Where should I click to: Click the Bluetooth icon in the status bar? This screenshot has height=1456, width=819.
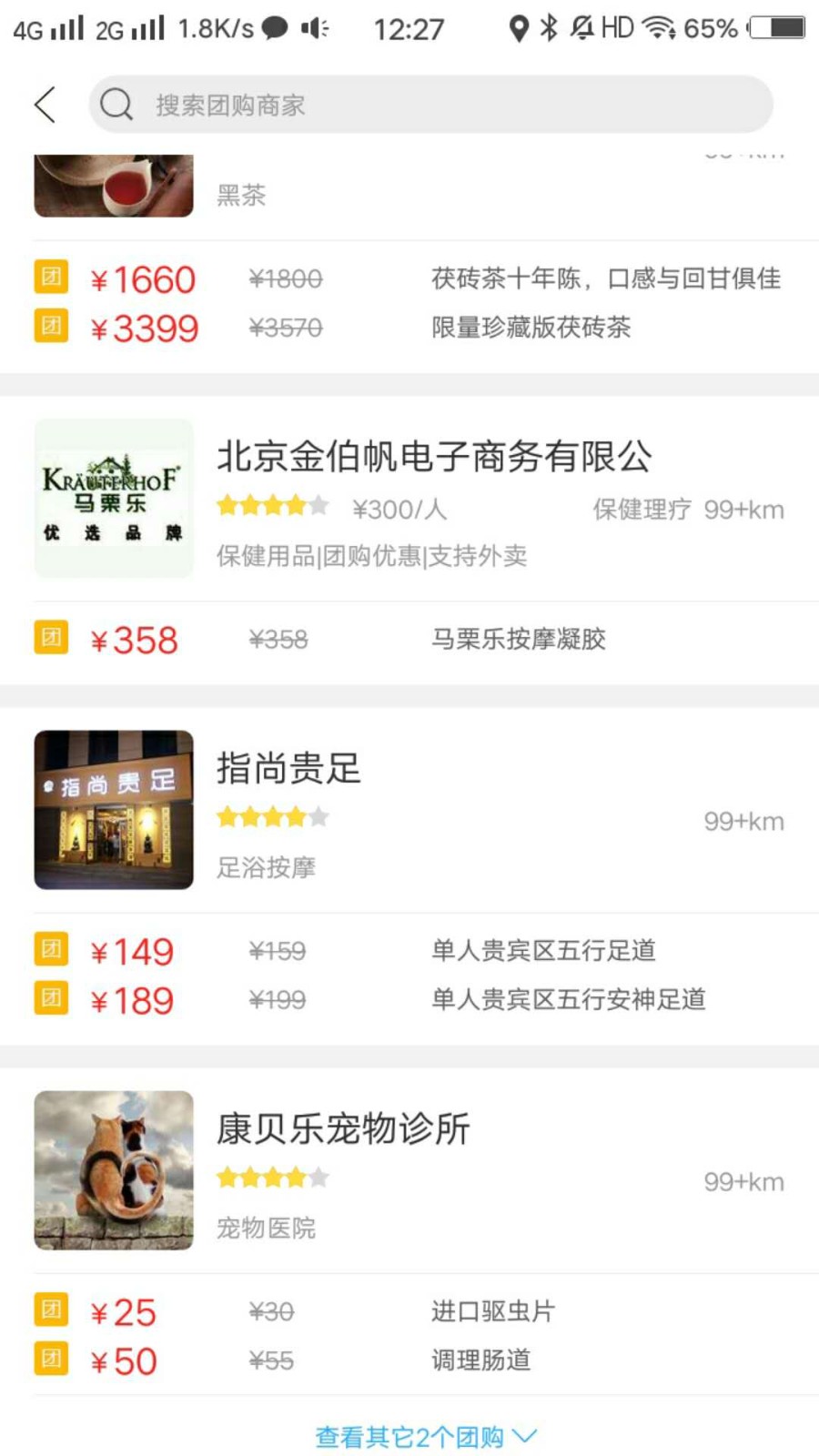pos(550,29)
